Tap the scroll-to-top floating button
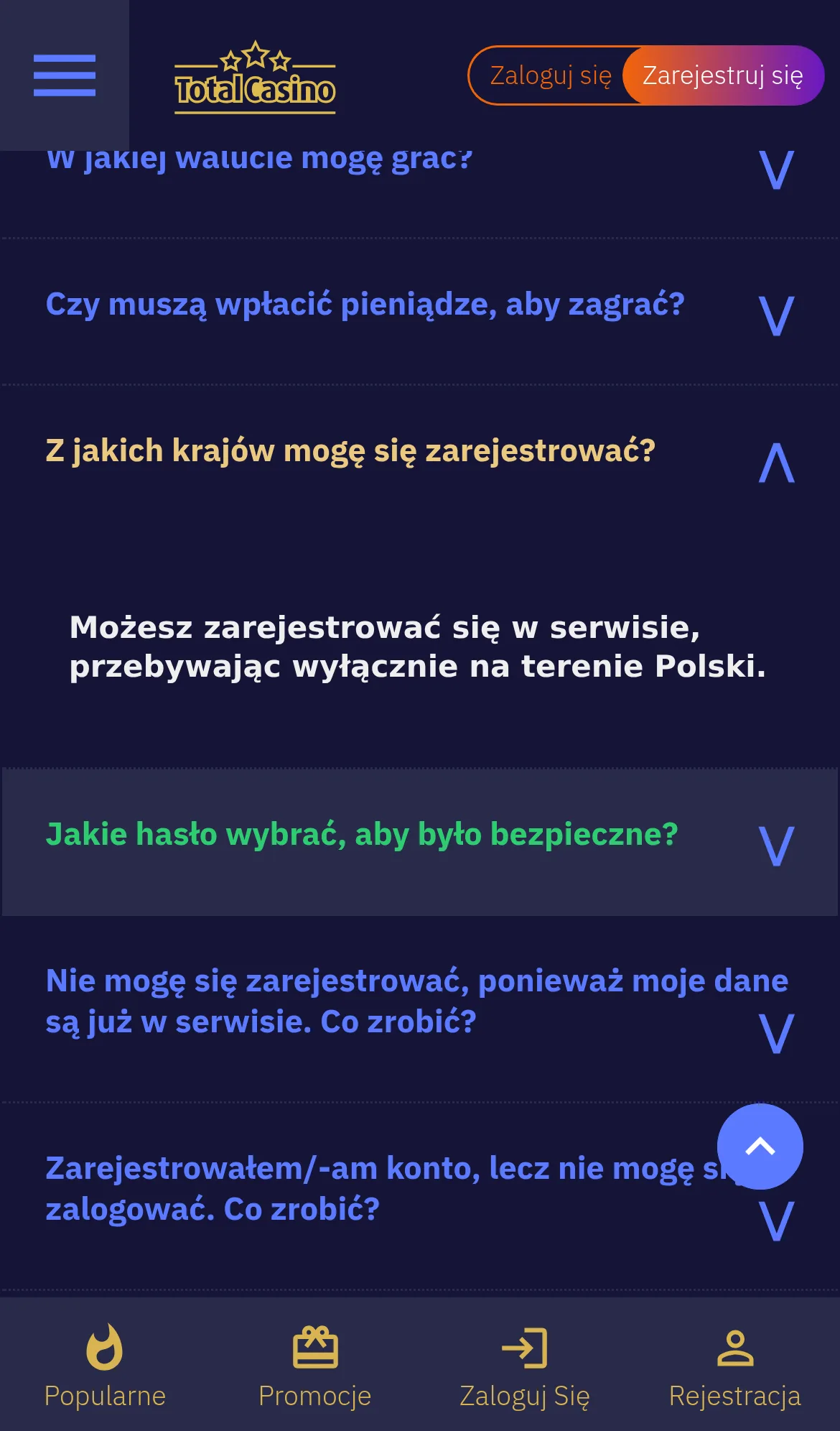 point(760,1146)
